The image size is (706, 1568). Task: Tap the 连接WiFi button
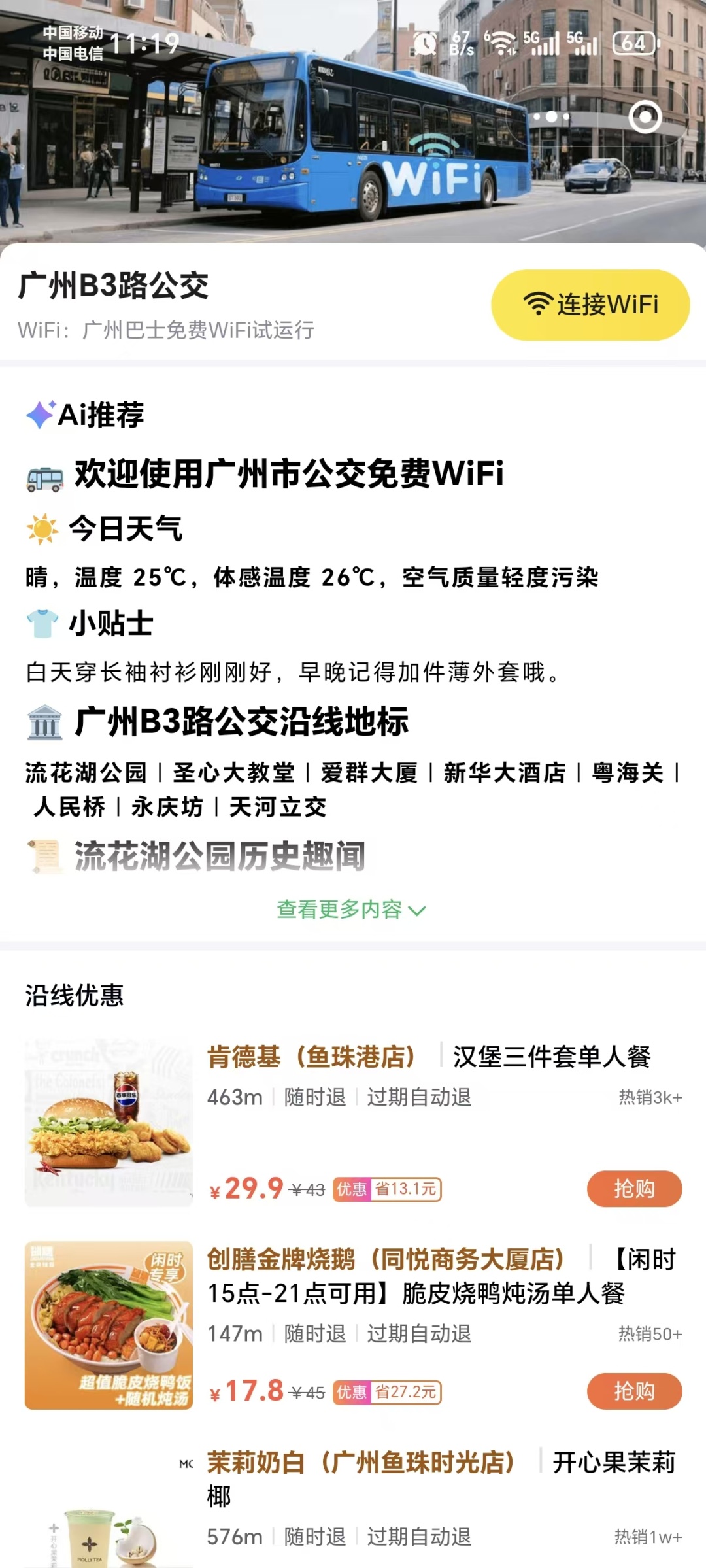click(x=590, y=305)
